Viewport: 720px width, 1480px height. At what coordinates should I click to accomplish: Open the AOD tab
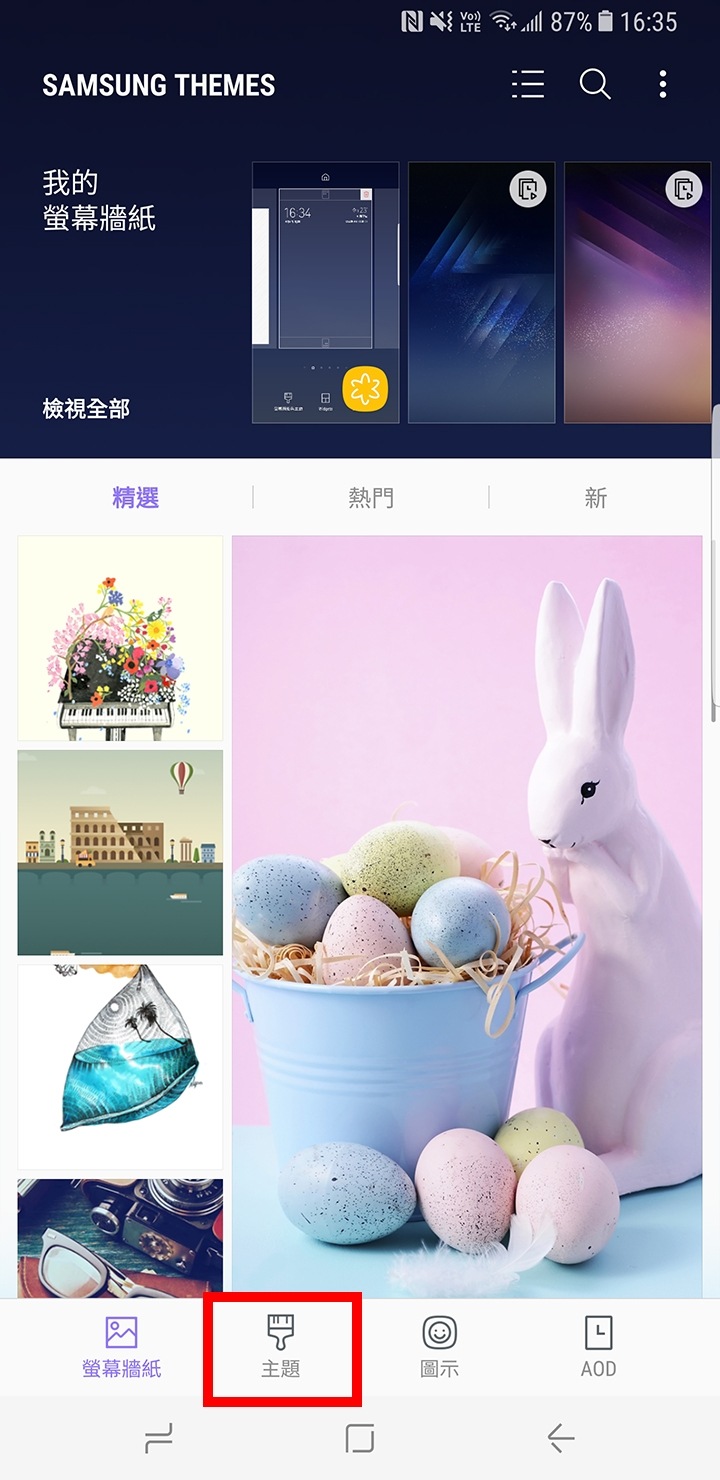point(598,1348)
